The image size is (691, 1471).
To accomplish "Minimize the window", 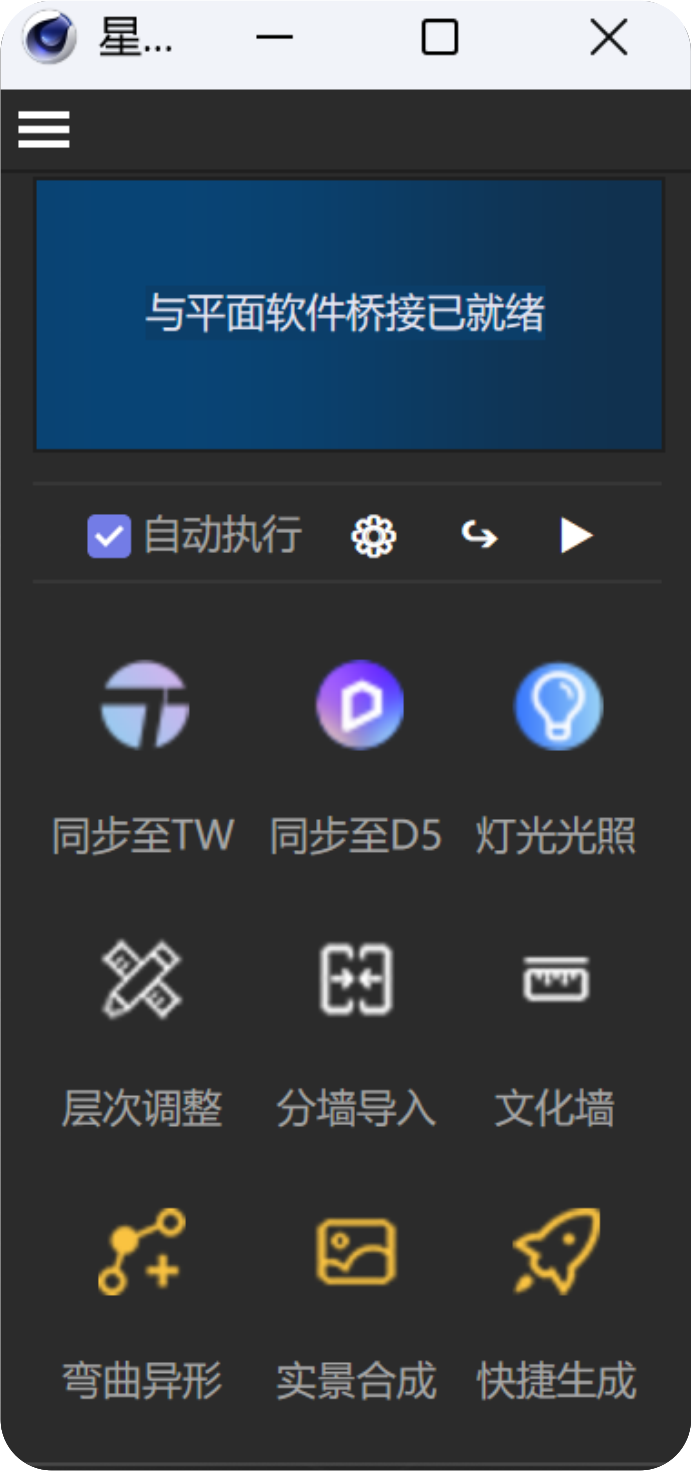I will click(x=274, y=38).
